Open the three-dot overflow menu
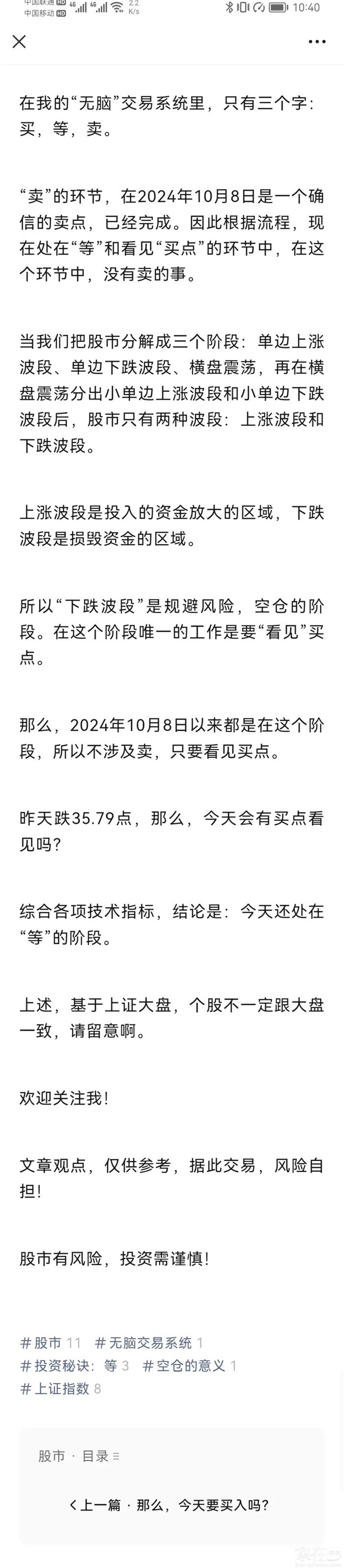344x1568 pixels. [316, 41]
